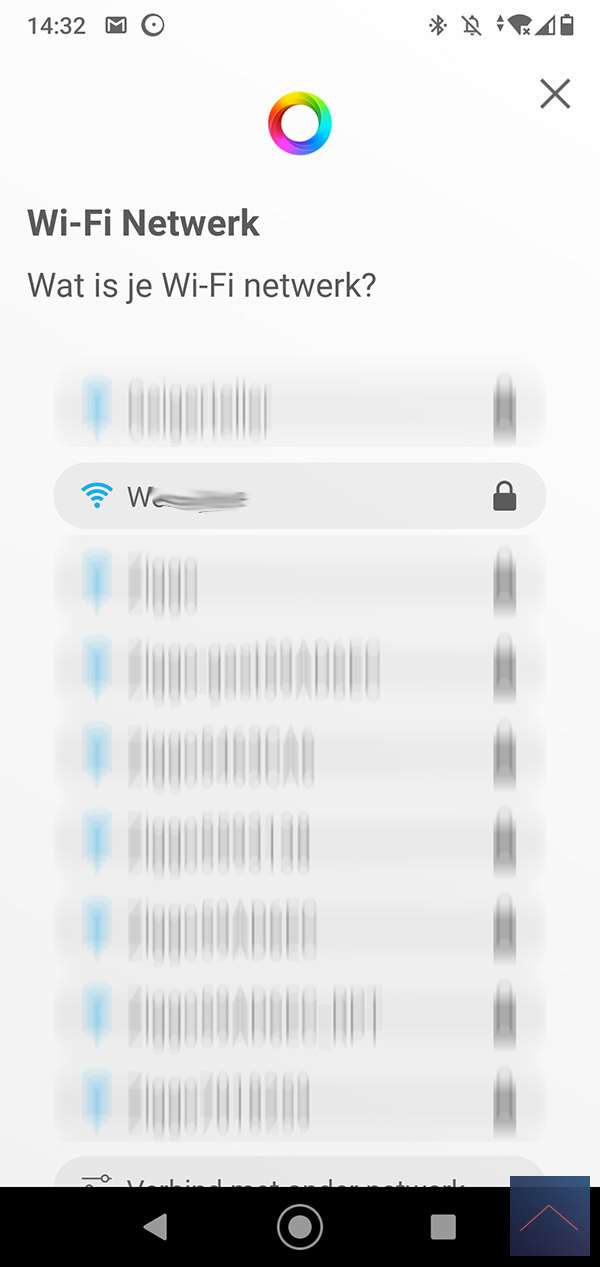Select the unblurred Wi-Fi network starting with W
This screenshot has width=600, height=1267.
(299, 496)
